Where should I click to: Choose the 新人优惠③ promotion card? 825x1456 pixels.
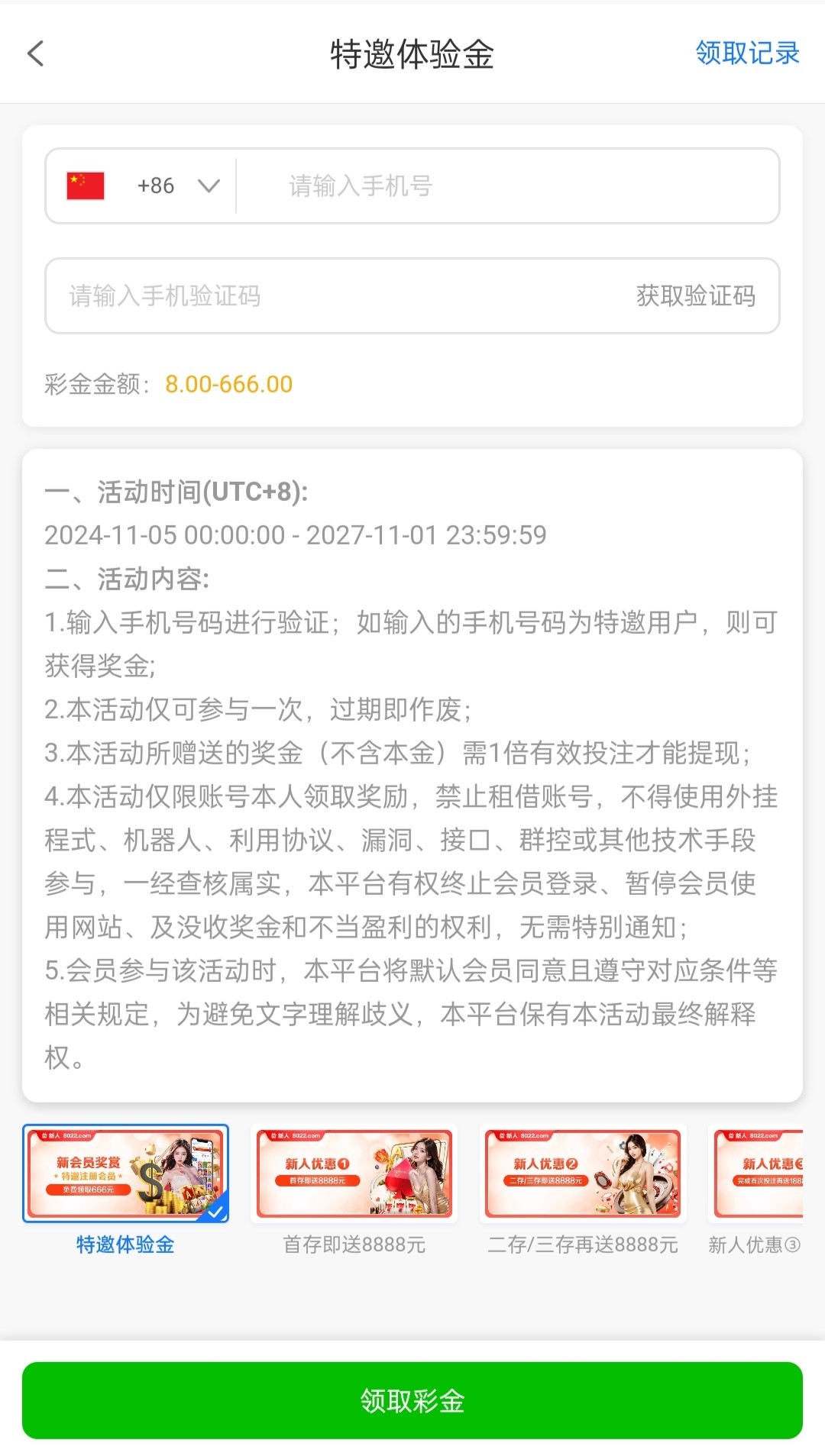pyautogui.click(x=758, y=1174)
